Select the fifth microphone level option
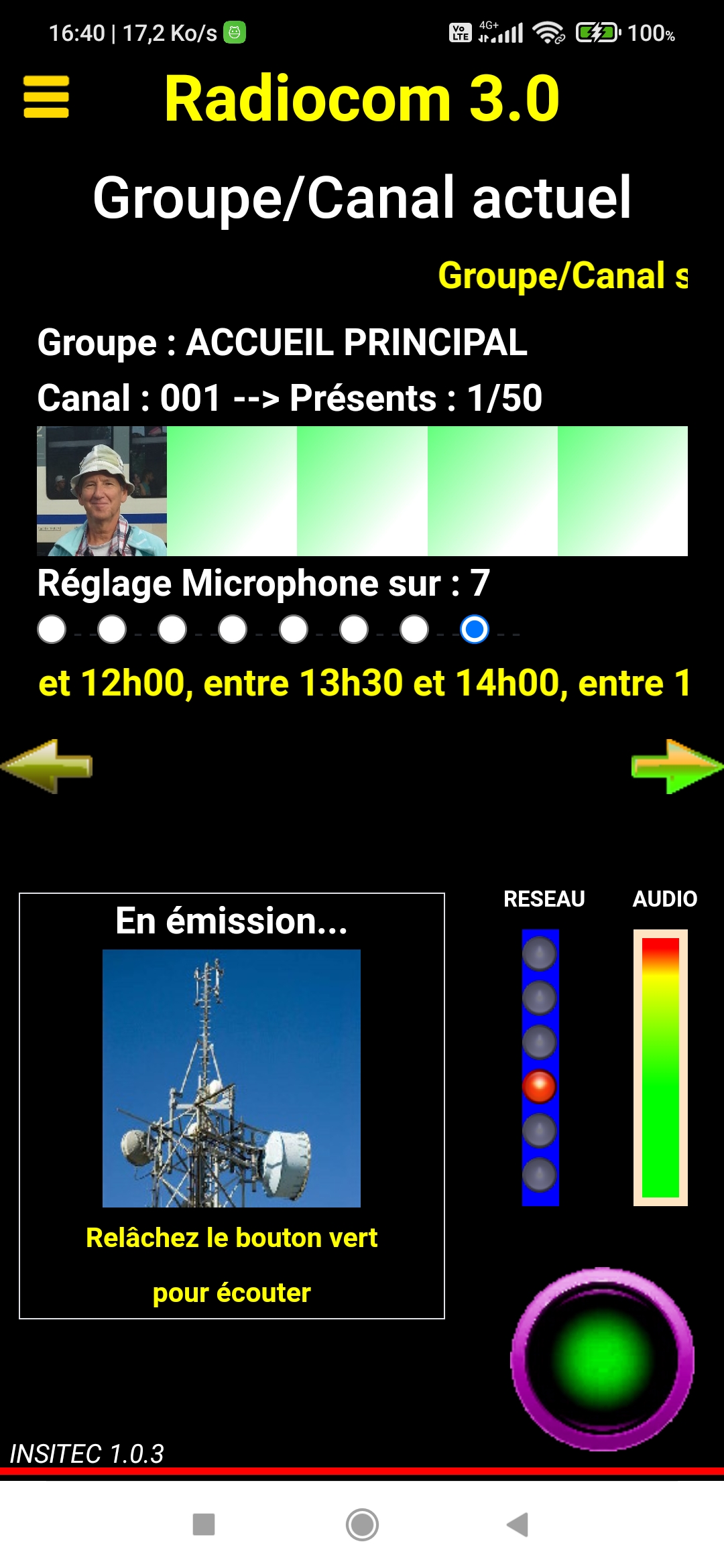Screen dimensions: 724x1568 pos(294,629)
